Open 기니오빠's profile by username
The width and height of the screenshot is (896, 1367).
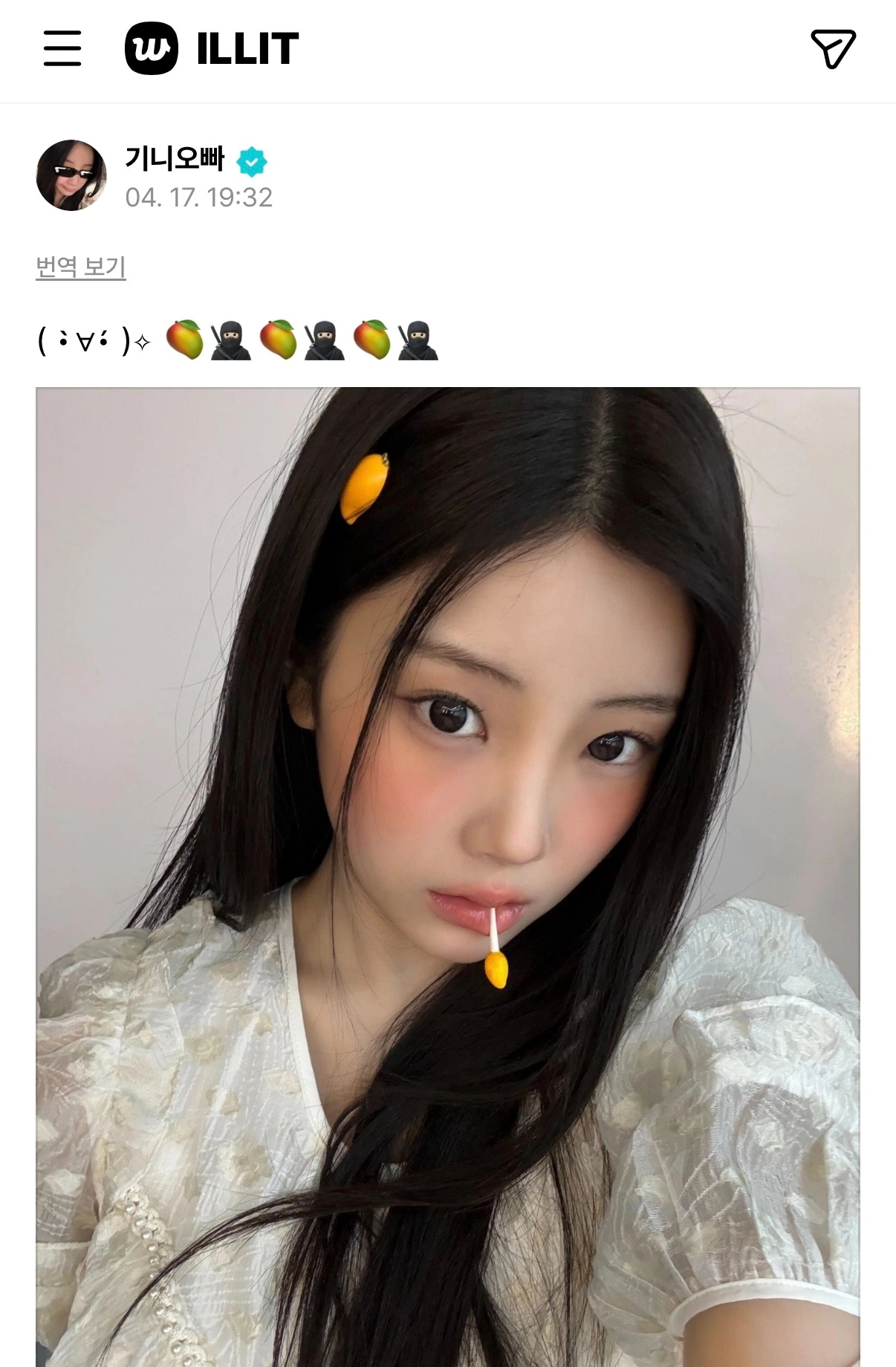coord(175,159)
